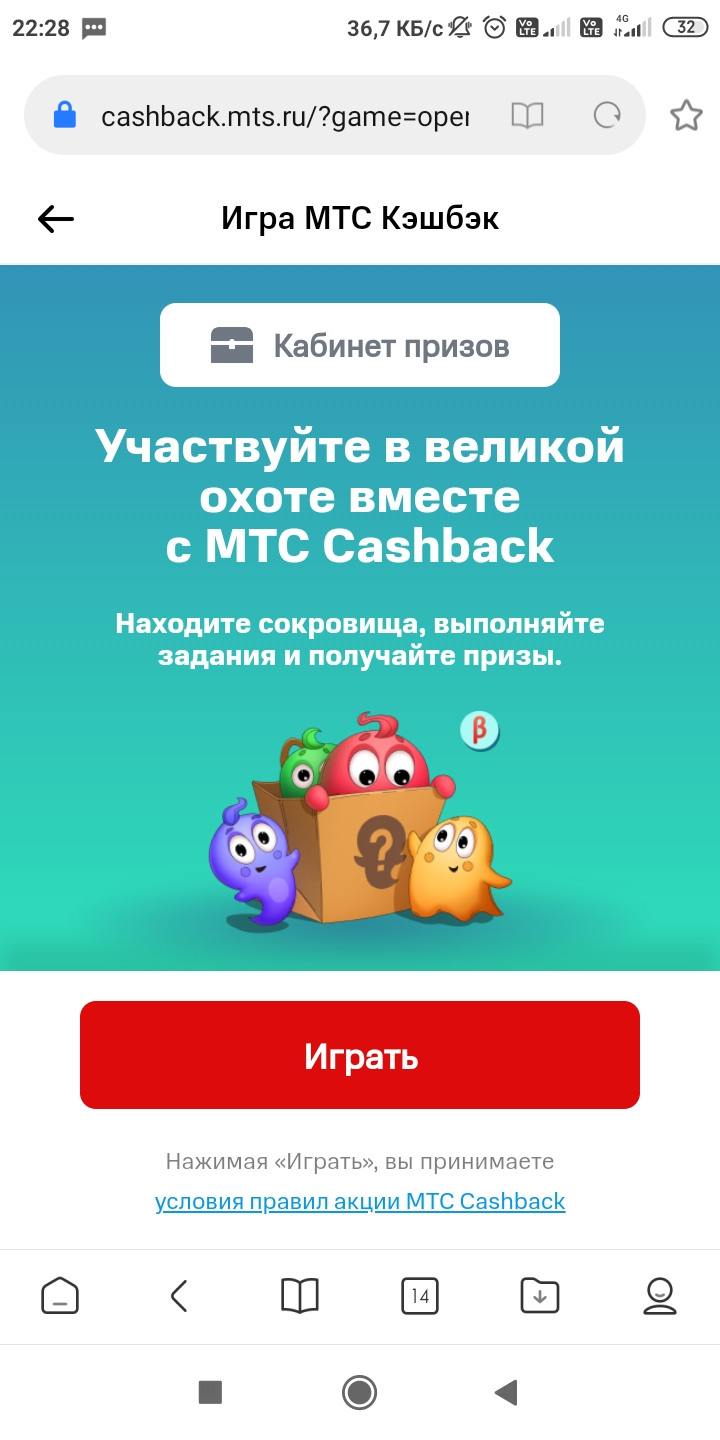Open browser home page
This screenshot has height=1440, width=720.
pyautogui.click(x=60, y=1296)
